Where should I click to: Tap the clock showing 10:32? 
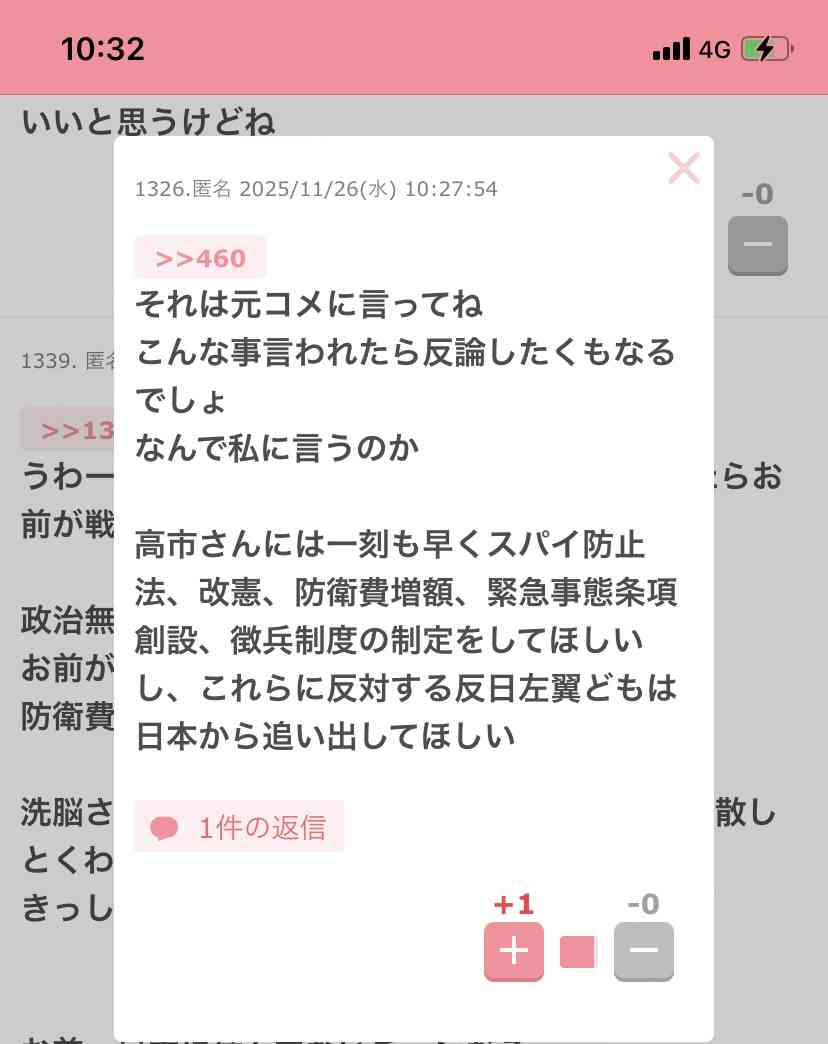103,46
